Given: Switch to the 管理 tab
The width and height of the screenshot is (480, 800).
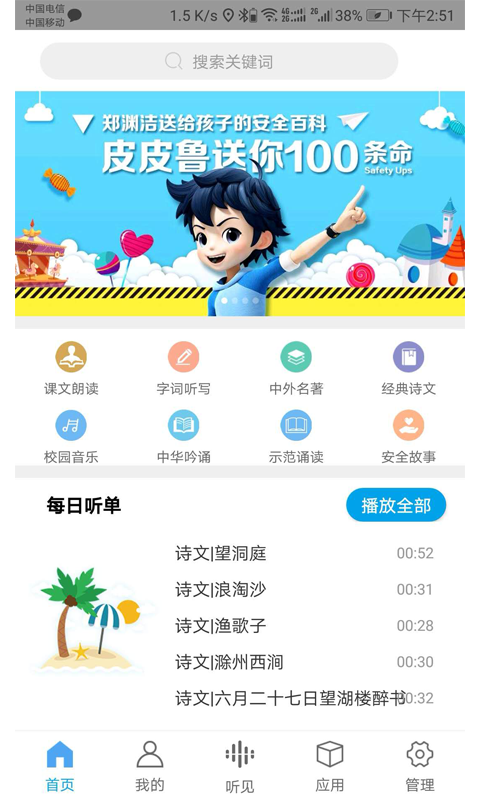Looking at the screenshot, I should tap(420, 766).
